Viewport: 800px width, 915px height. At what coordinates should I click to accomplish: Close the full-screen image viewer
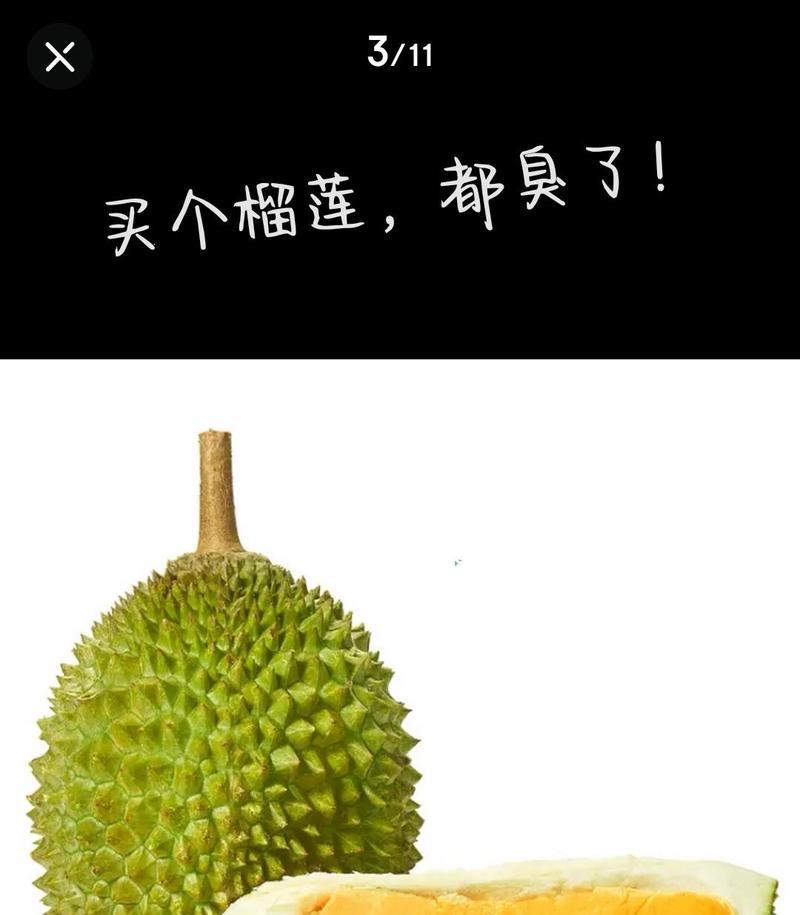tap(60, 57)
